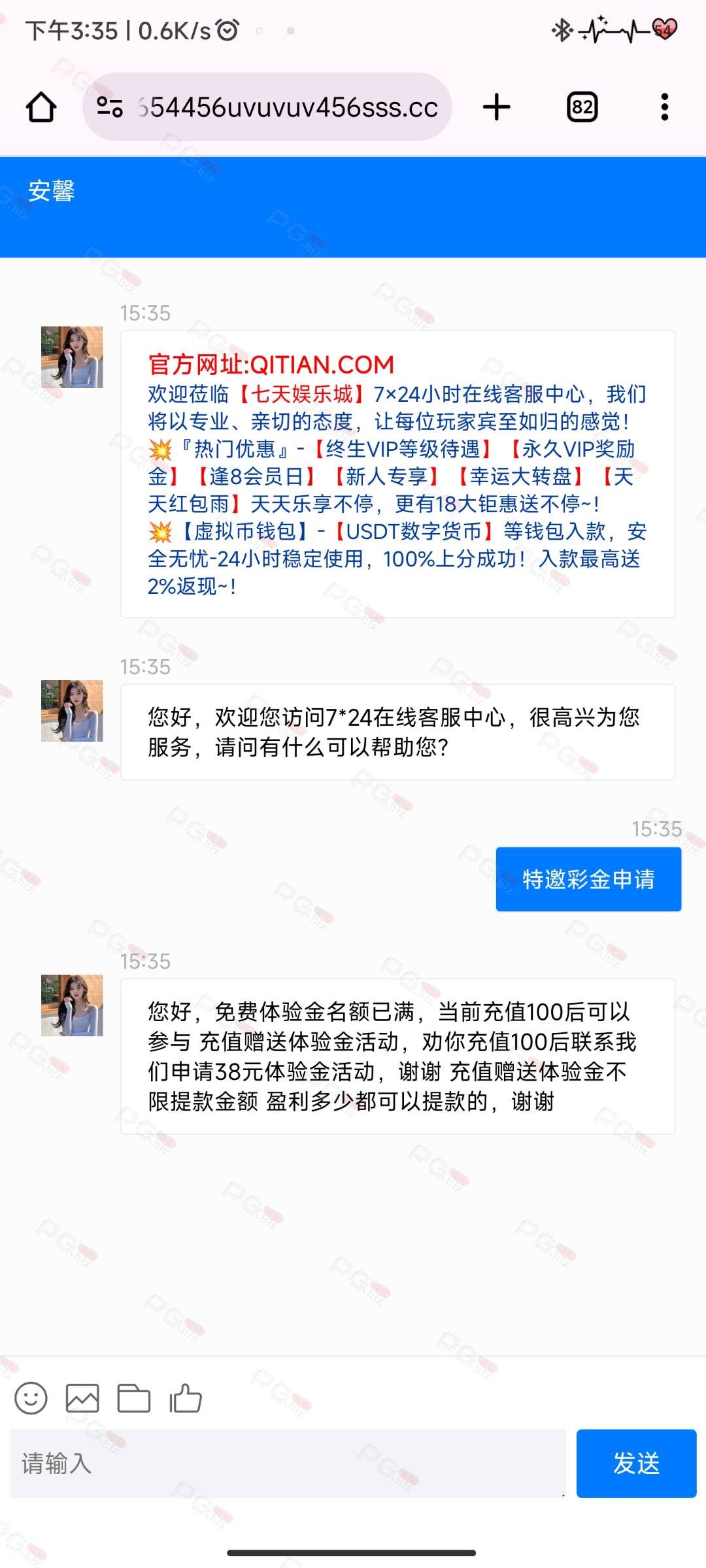Attach an image to the chat
The width and height of the screenshot is (706, 1568).
point(82,1399)
